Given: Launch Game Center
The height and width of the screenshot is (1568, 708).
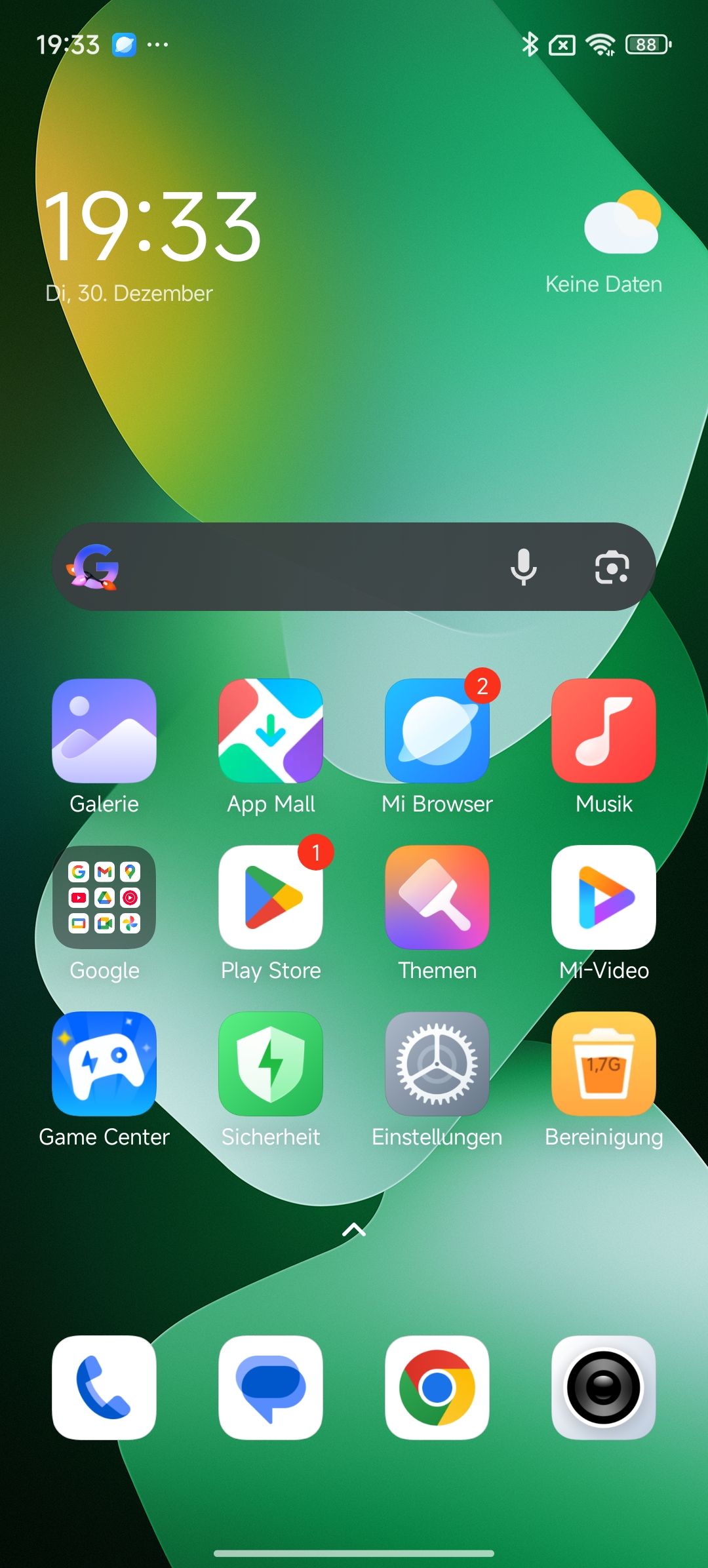Looking at the screenshot, I should [x=104, y=1064].
